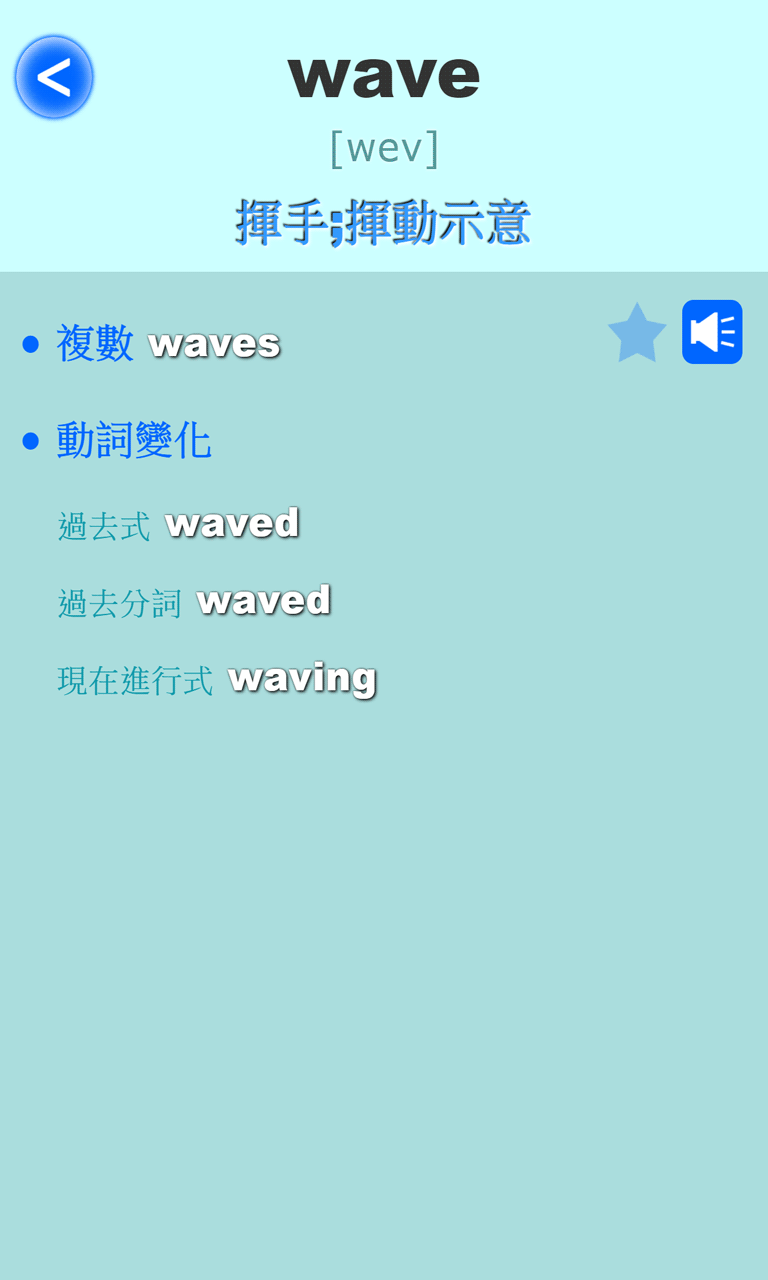Star the word wave as a favorite
Viewport: 768px width, 1280px height.
[637, 333]
